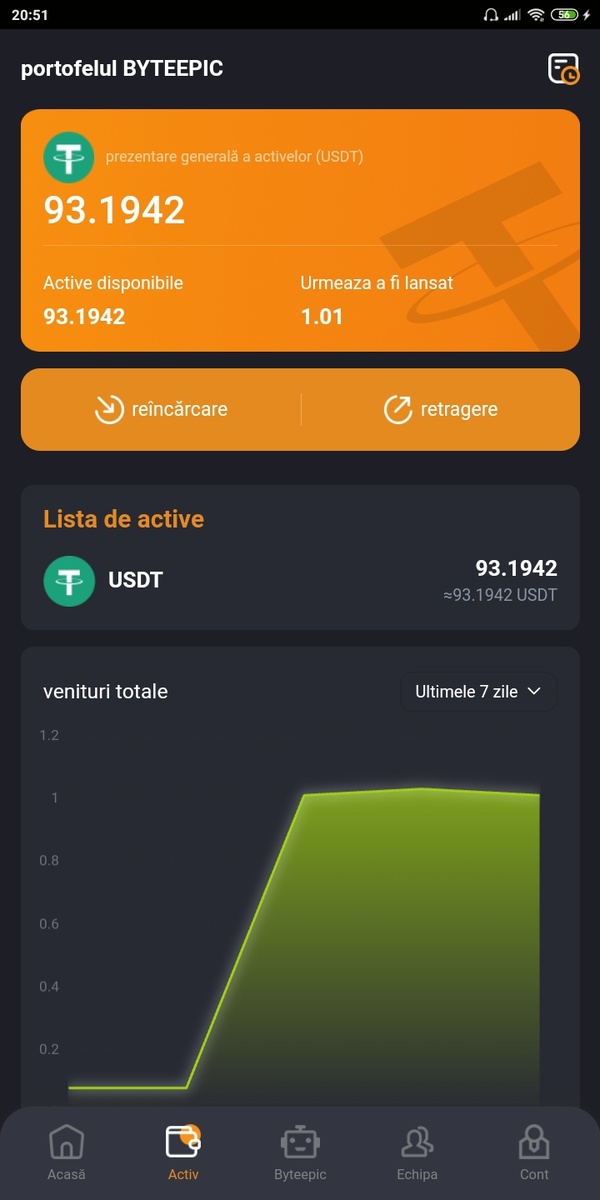Open the transaction history icon
Image resolution: width=600 pixels, height=1200 pixels.
click(563, 69)
